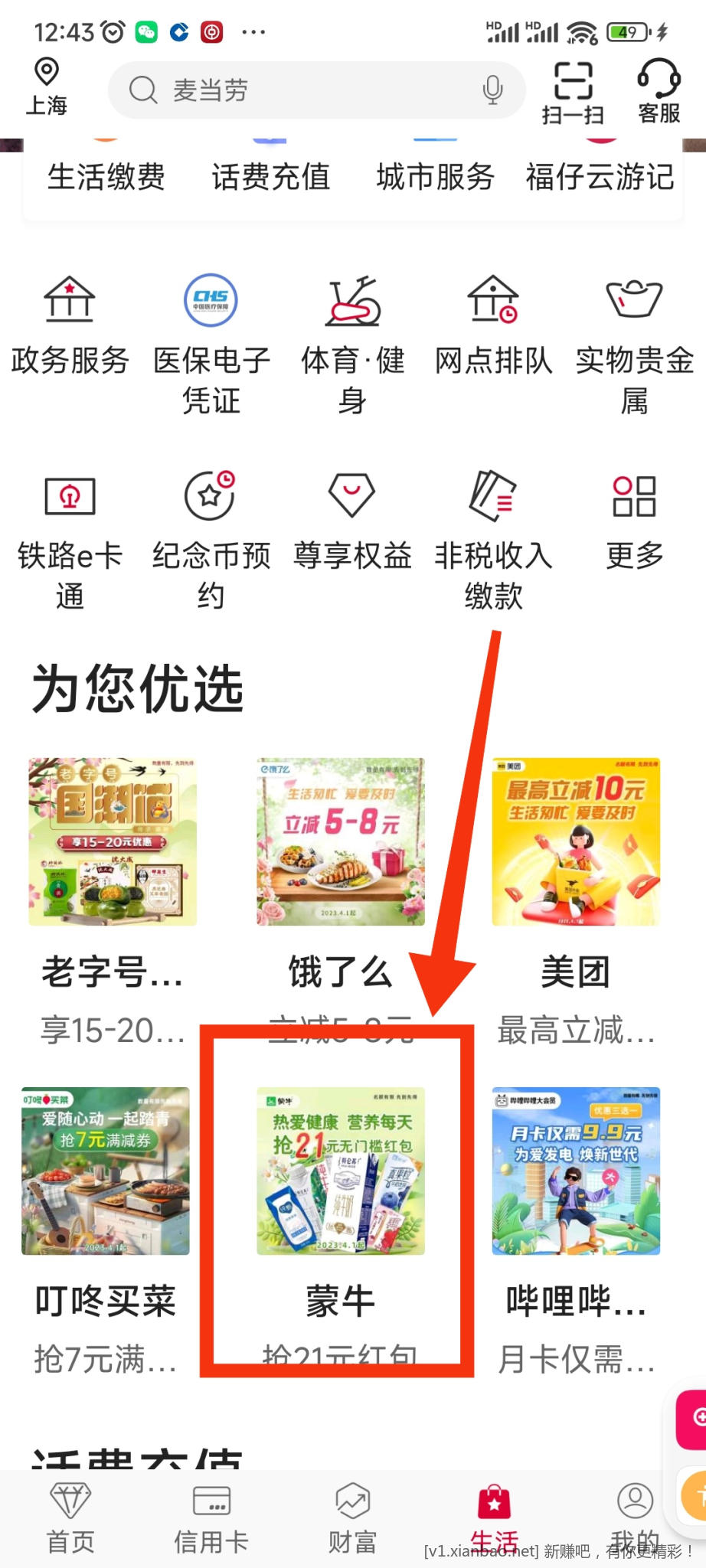Open 尊享权益

pos(352,521)
